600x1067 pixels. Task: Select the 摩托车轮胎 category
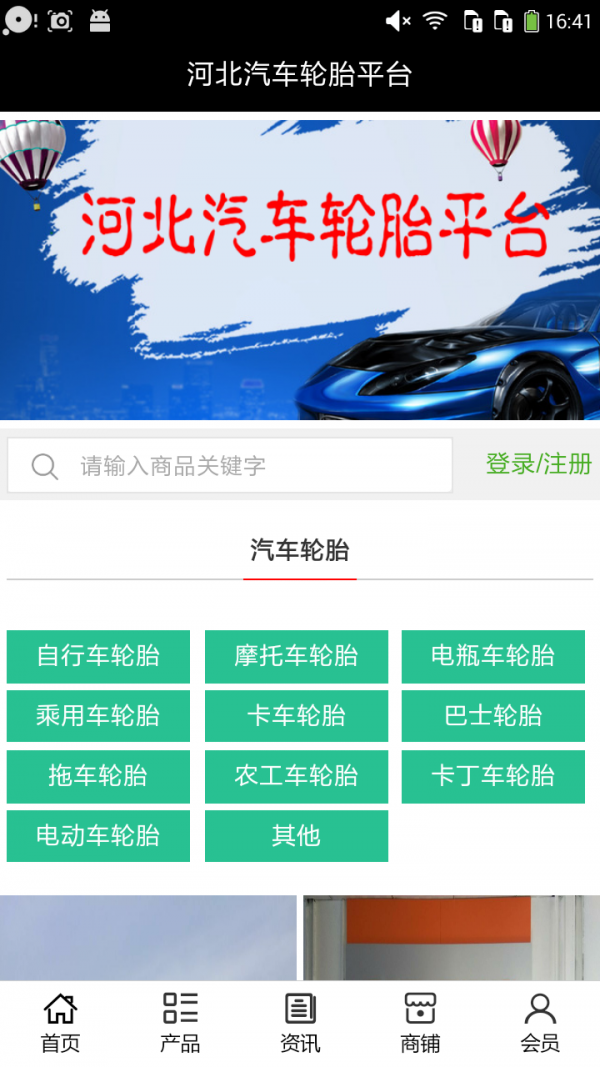point(296,656)
